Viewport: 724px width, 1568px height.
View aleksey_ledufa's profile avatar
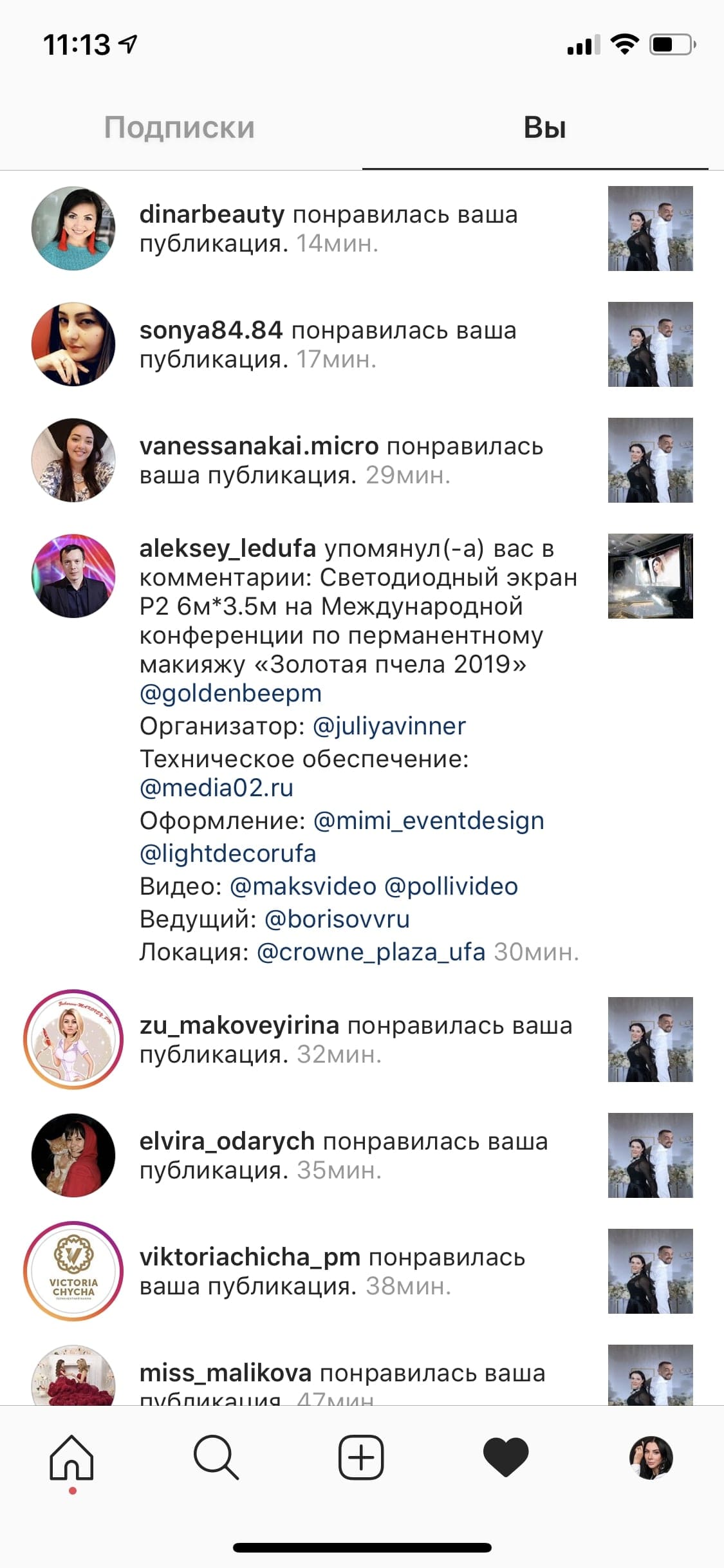click(73, 576)
